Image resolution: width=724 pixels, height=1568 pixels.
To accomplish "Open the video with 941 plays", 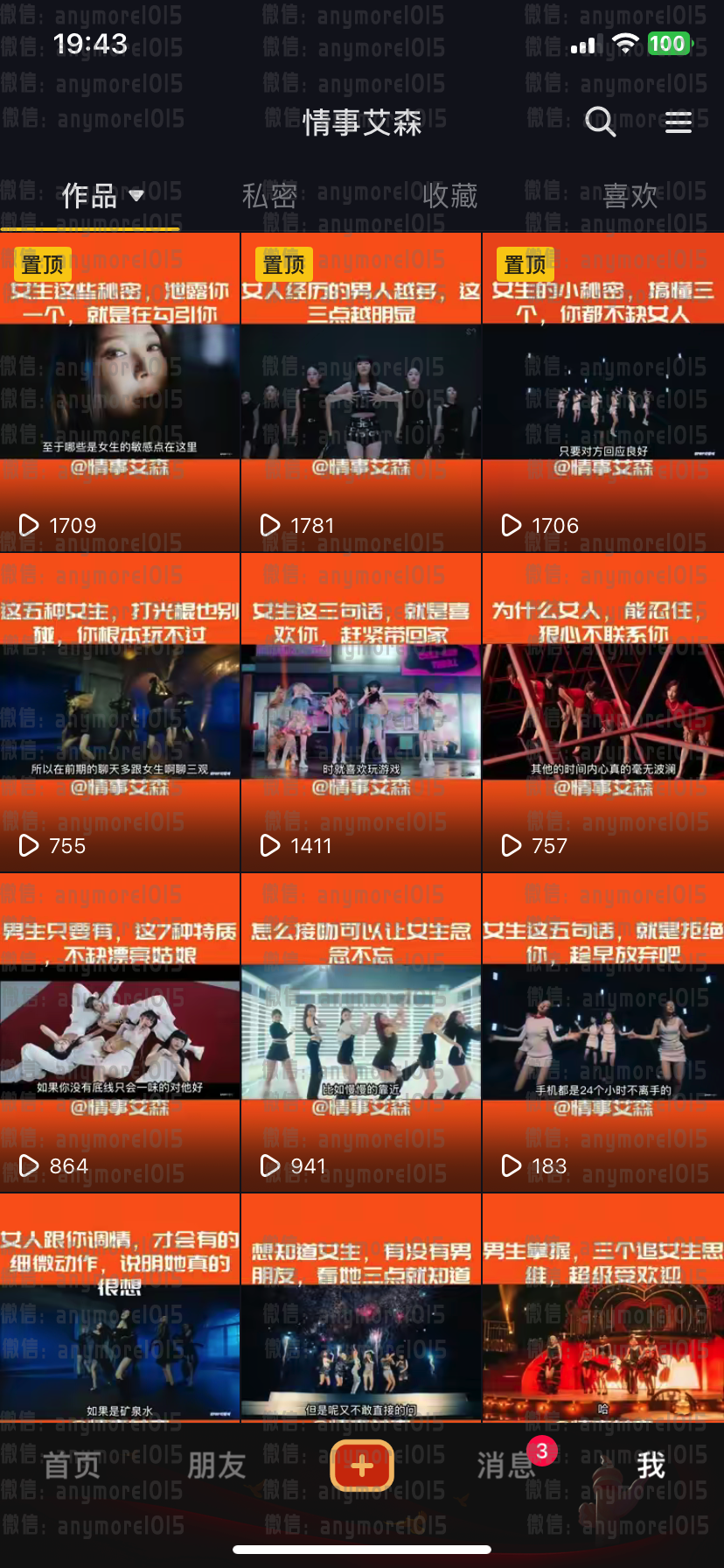I will point(361,1032).
